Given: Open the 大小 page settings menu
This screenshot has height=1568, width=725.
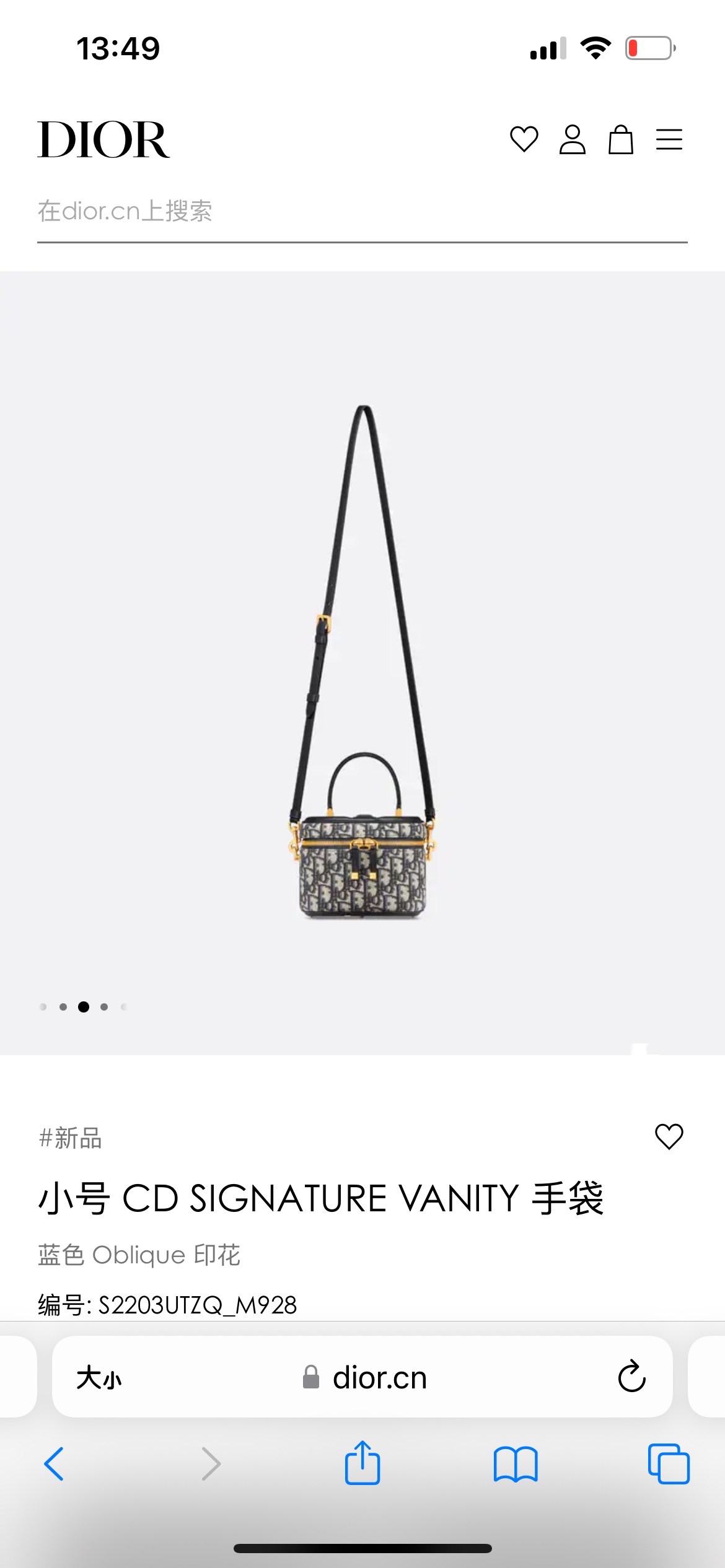Looking at the screenshot, I should pyautogui.click(x=99, y=1379).
